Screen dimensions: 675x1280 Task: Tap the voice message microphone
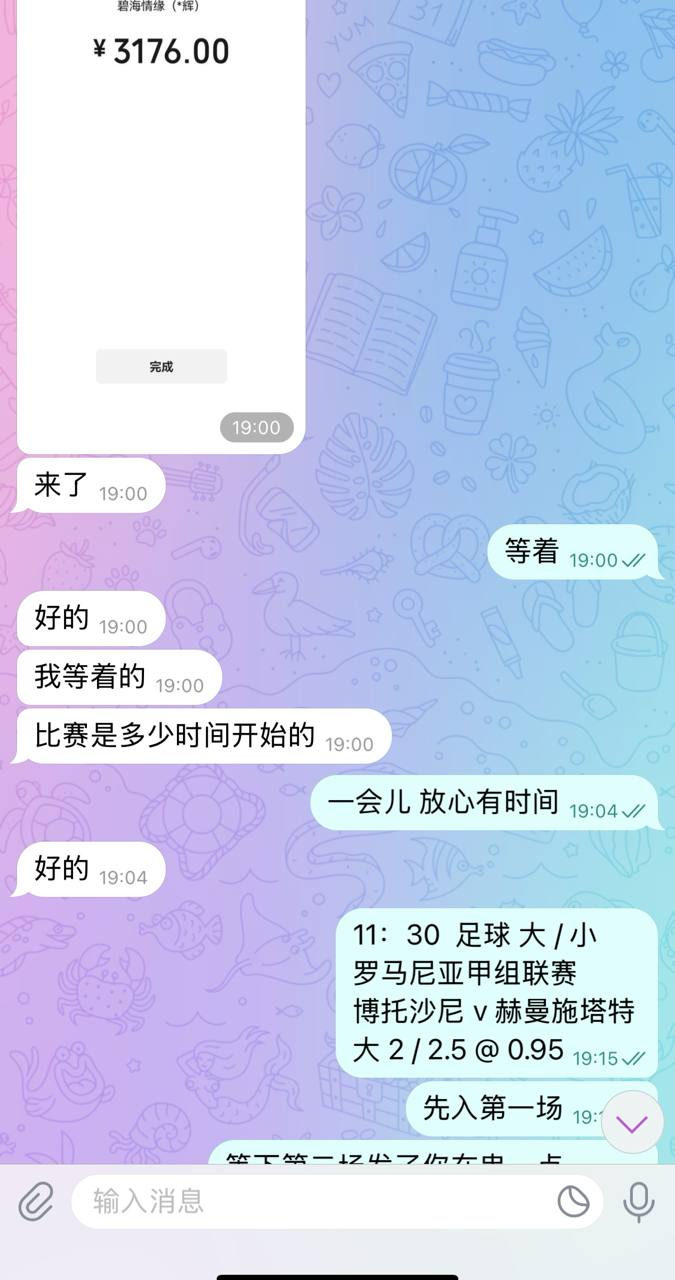pyautogui.click(x=638, y=1201)
